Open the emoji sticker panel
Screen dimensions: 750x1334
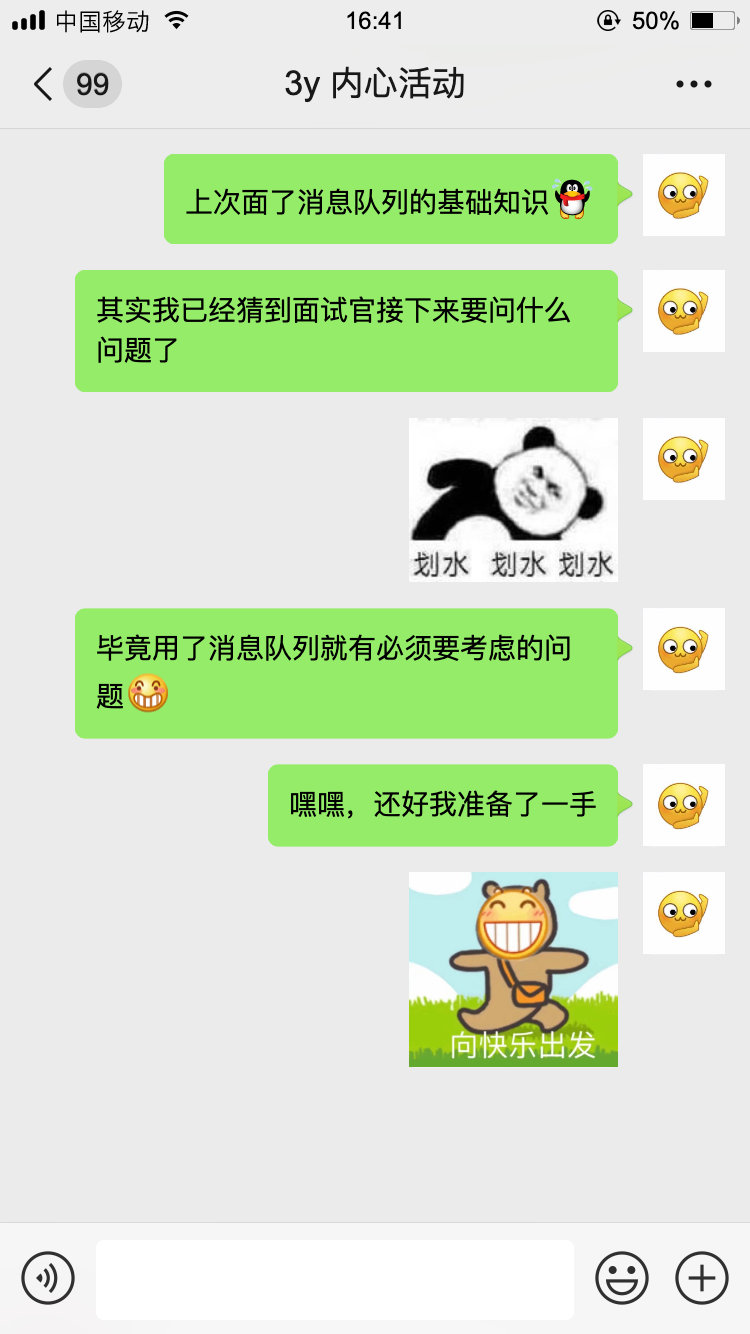(x=621, y=1277)
